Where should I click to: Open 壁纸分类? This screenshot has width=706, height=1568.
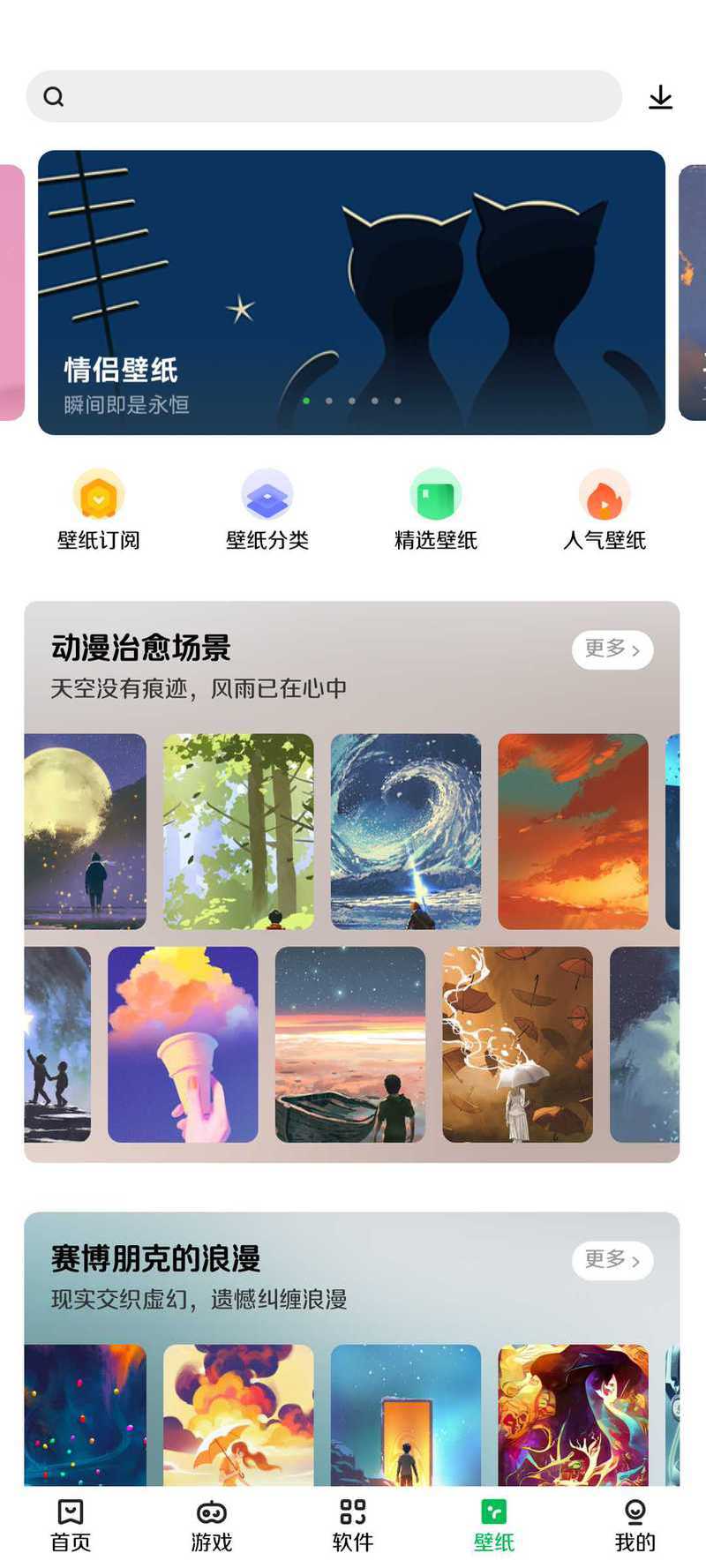[267, 511]
